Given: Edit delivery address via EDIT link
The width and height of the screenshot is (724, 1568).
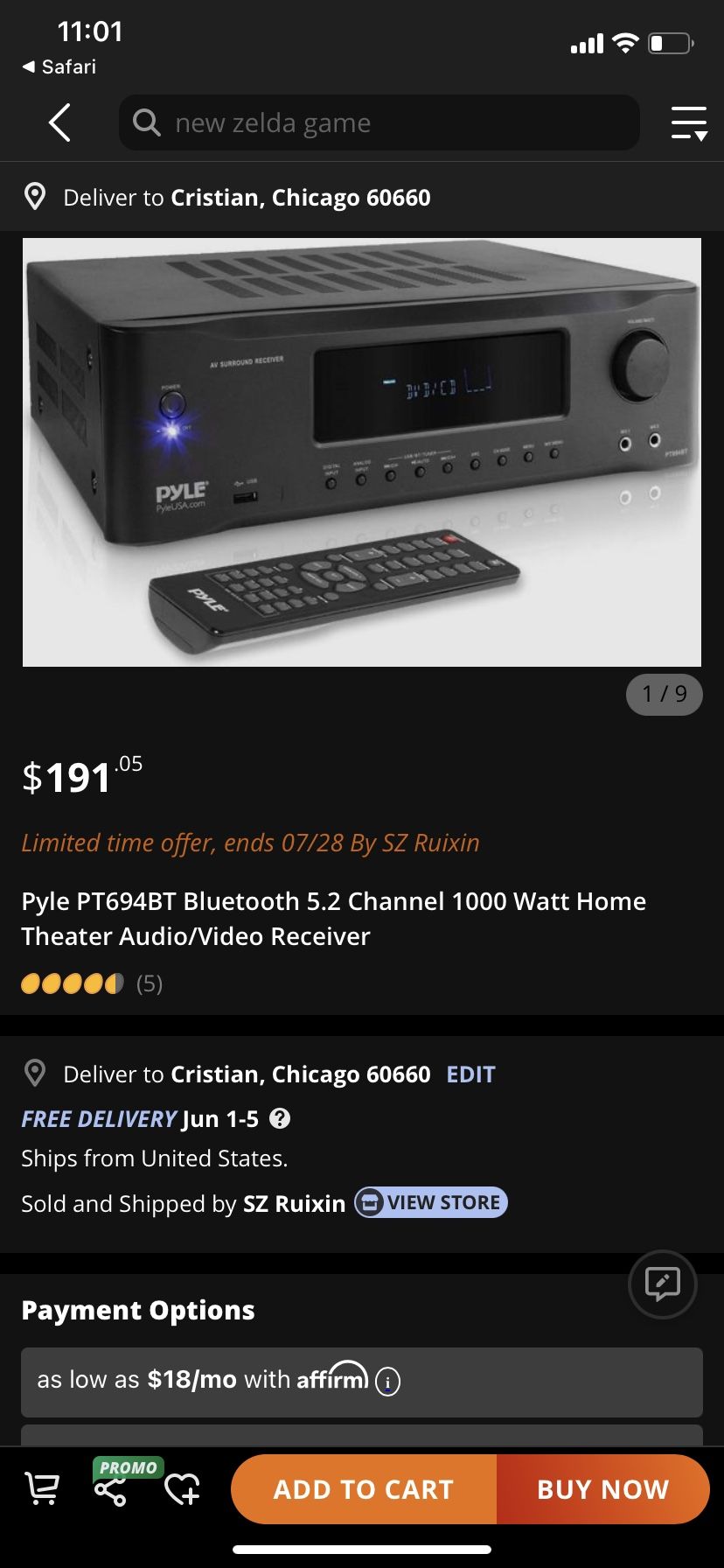Looking at the screenshot, I should click(x=470, y=1074).
